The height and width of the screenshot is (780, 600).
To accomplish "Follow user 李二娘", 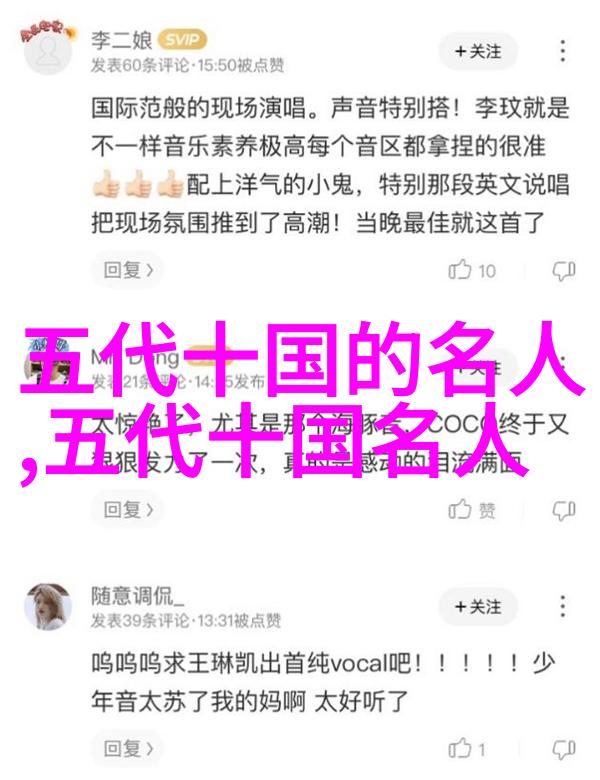I will (x=477, y=50).
